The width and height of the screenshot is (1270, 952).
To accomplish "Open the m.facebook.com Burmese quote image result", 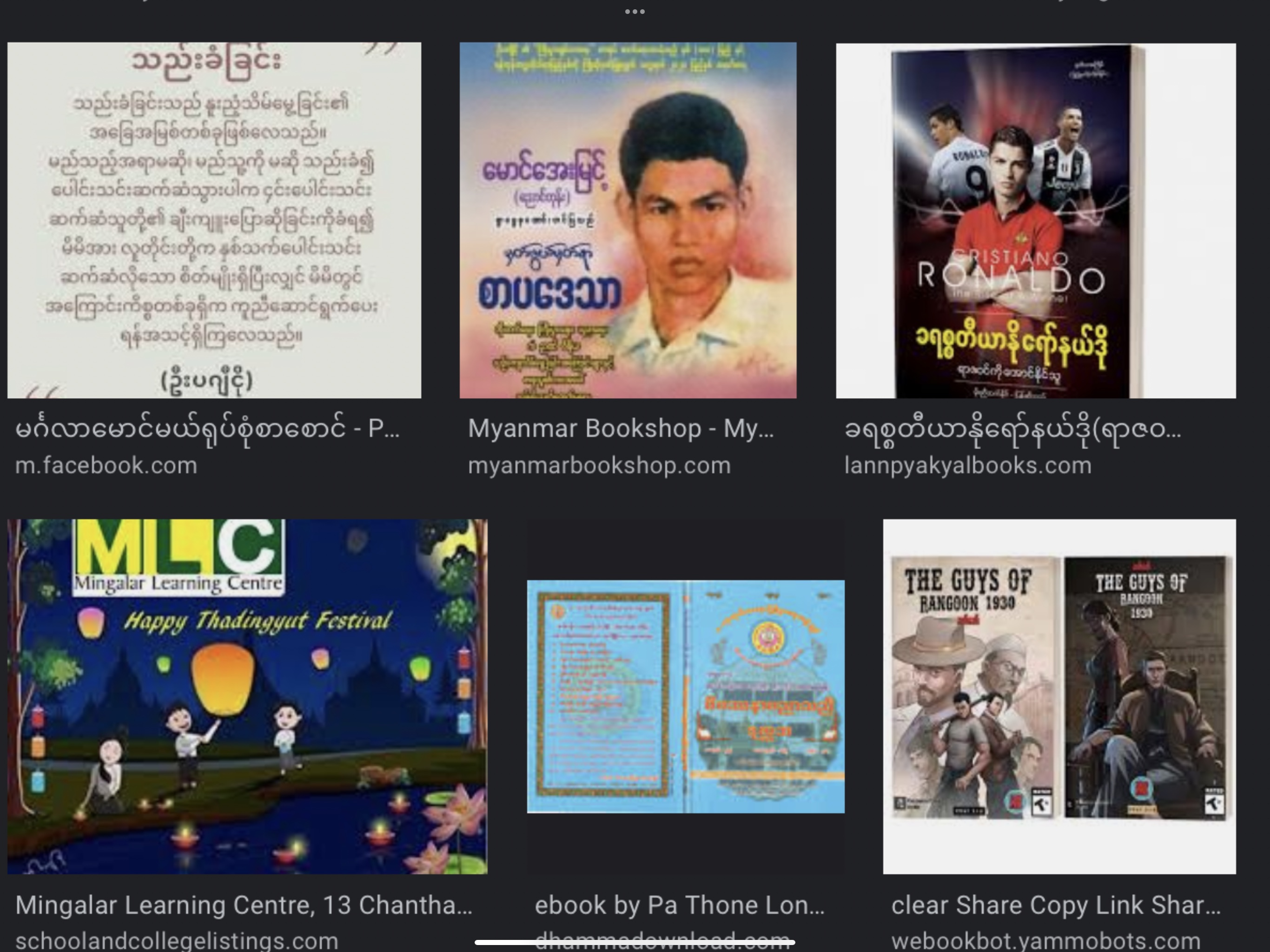I will click(x=213, y=220).
